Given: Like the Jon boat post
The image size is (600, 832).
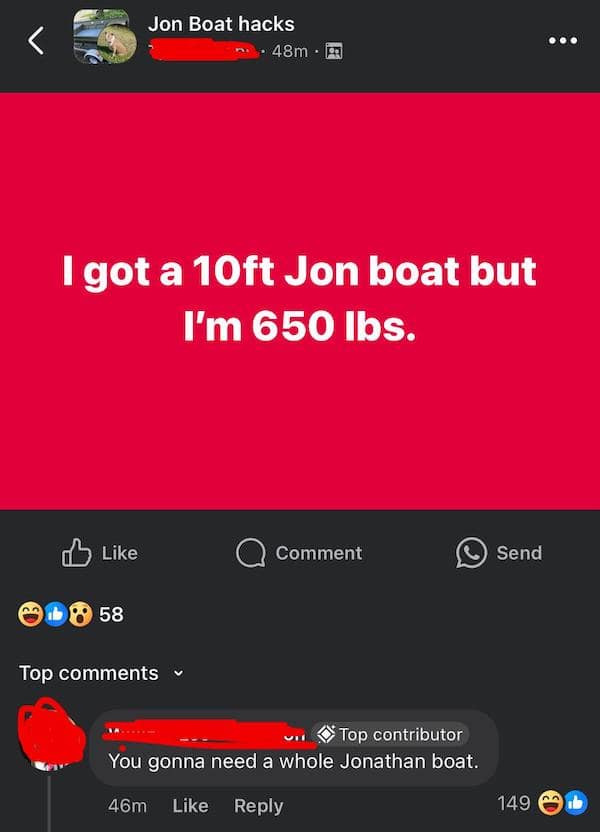Looking at the screenshot, I should (100, 553).
